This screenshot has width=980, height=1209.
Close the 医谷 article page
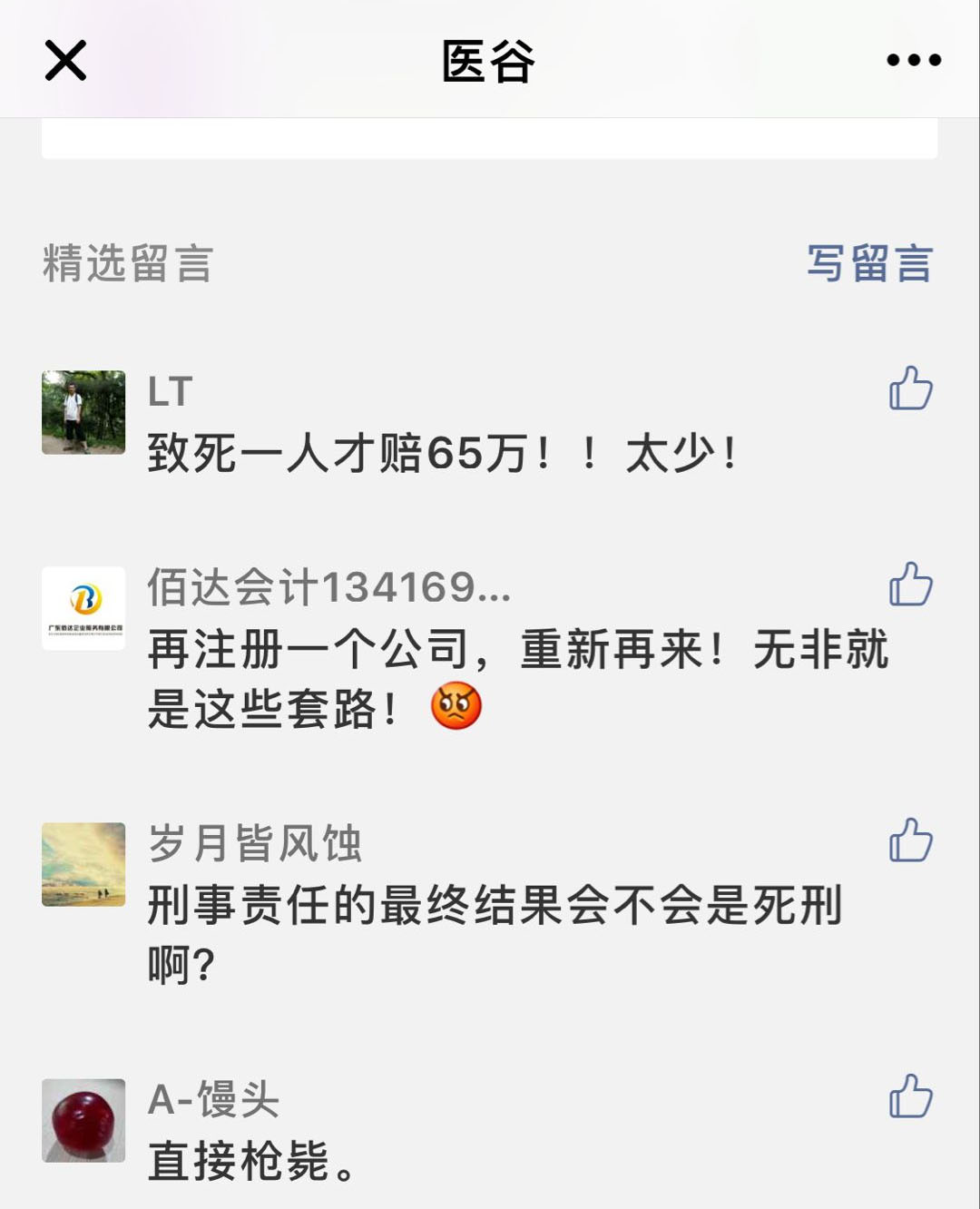tap(65, 61)
